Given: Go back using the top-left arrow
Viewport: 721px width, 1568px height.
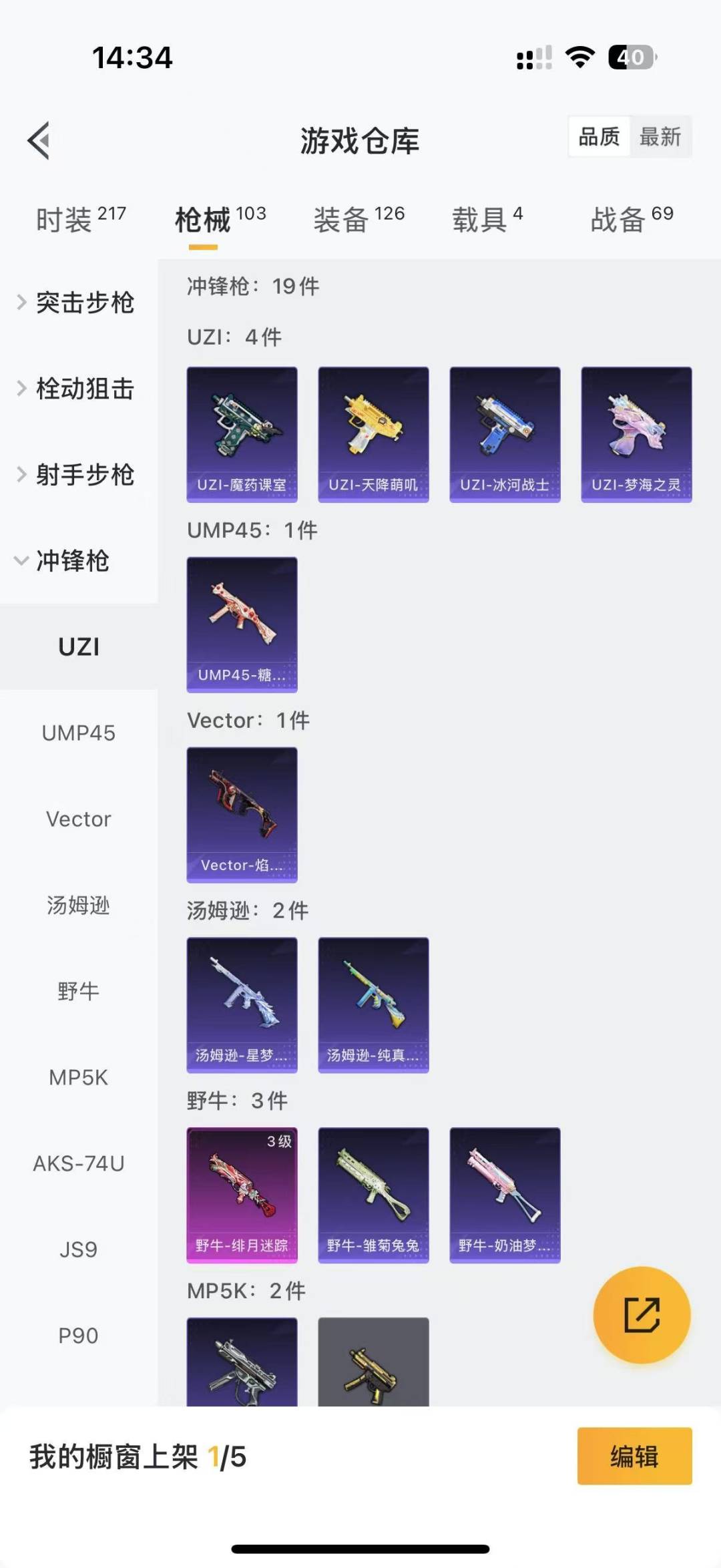Looking at the screenshot, I should pos(39,141).
